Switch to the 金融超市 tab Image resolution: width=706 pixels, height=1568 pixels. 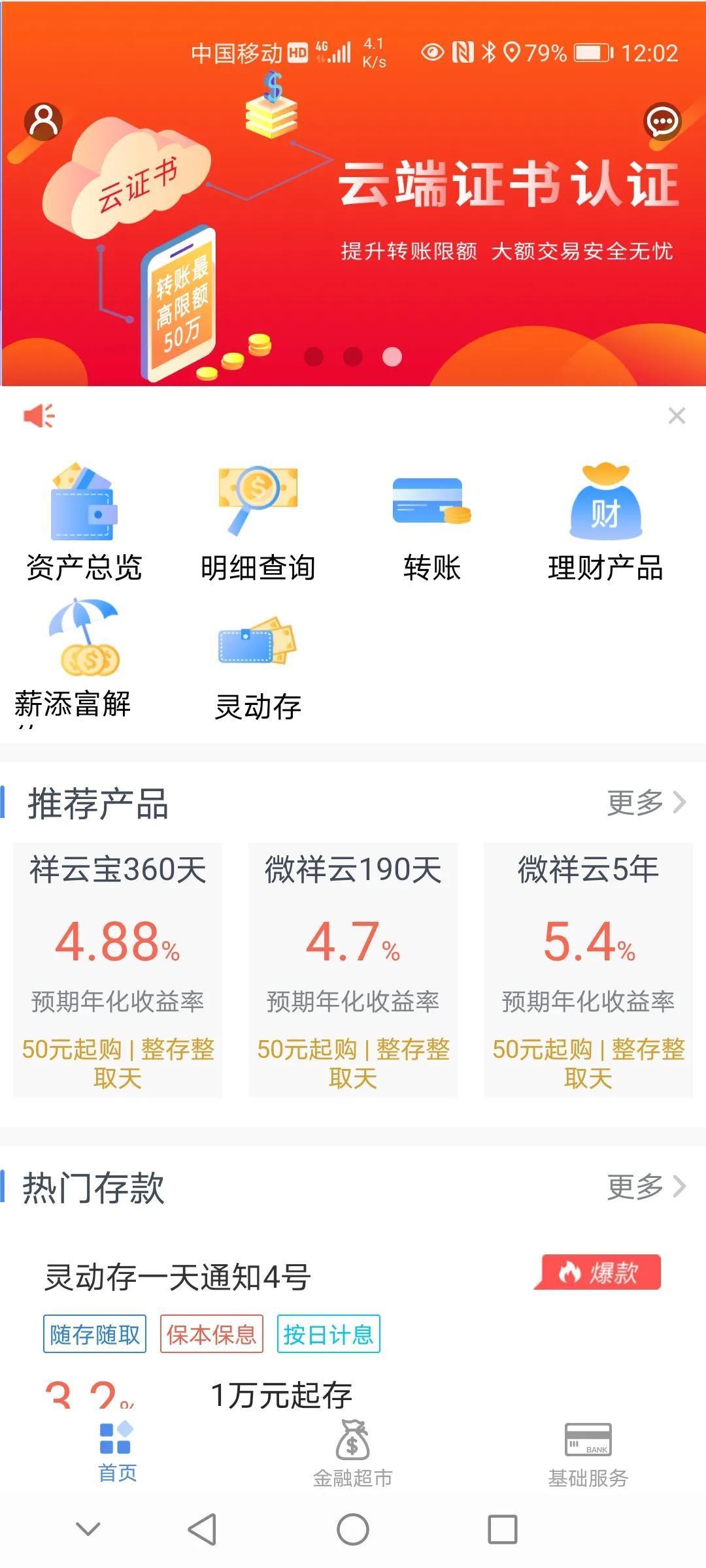click(x=353, y=1454)
